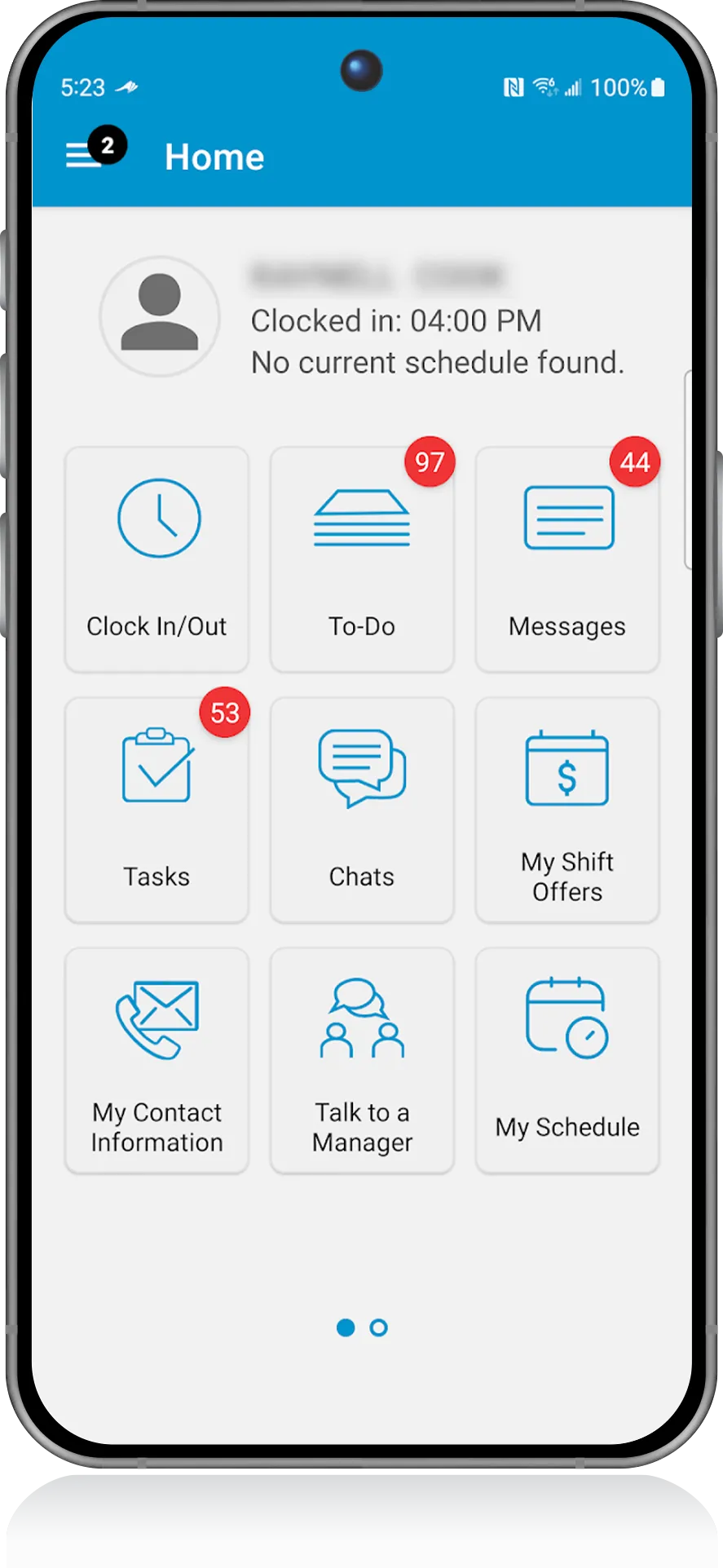
Task: Tap the profile avatar picture
Action: tap(160, 316)
